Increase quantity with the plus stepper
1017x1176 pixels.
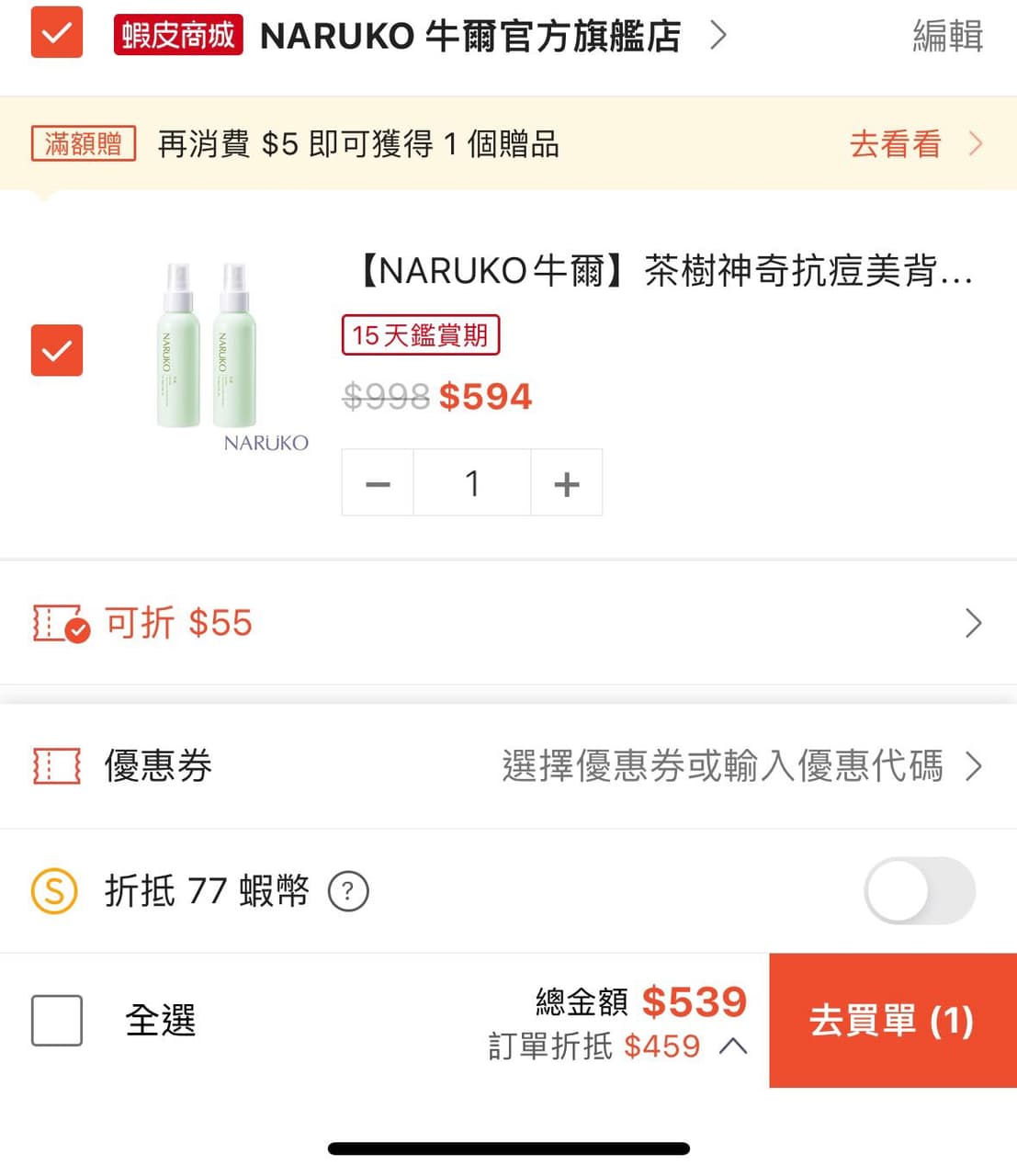tap(567, 482)
